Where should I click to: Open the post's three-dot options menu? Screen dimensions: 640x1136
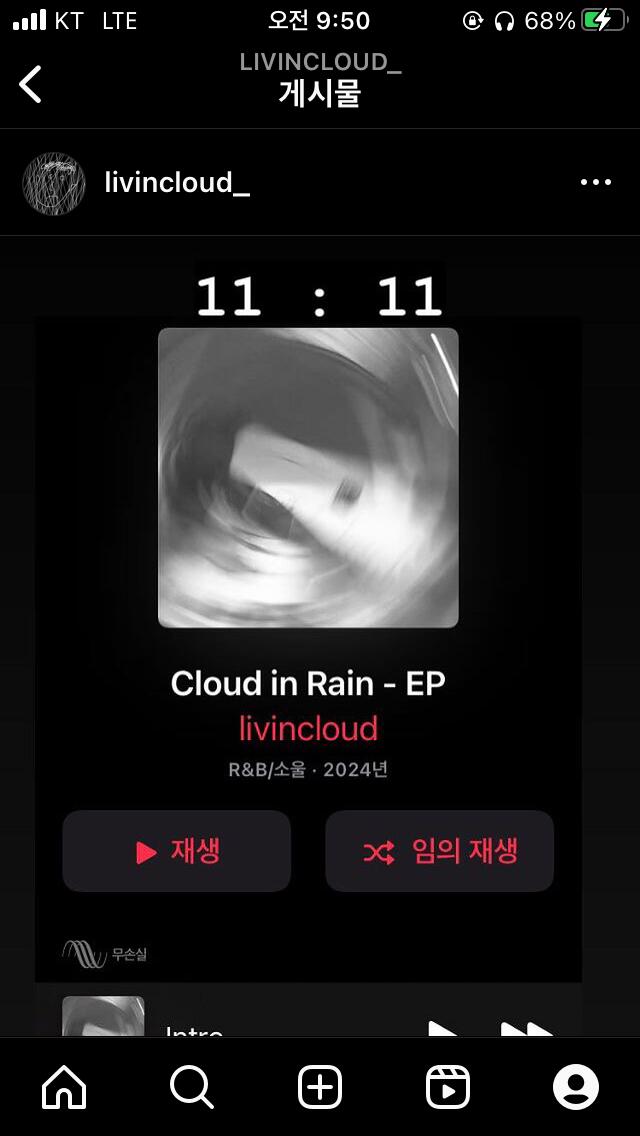tap(595, 183)
